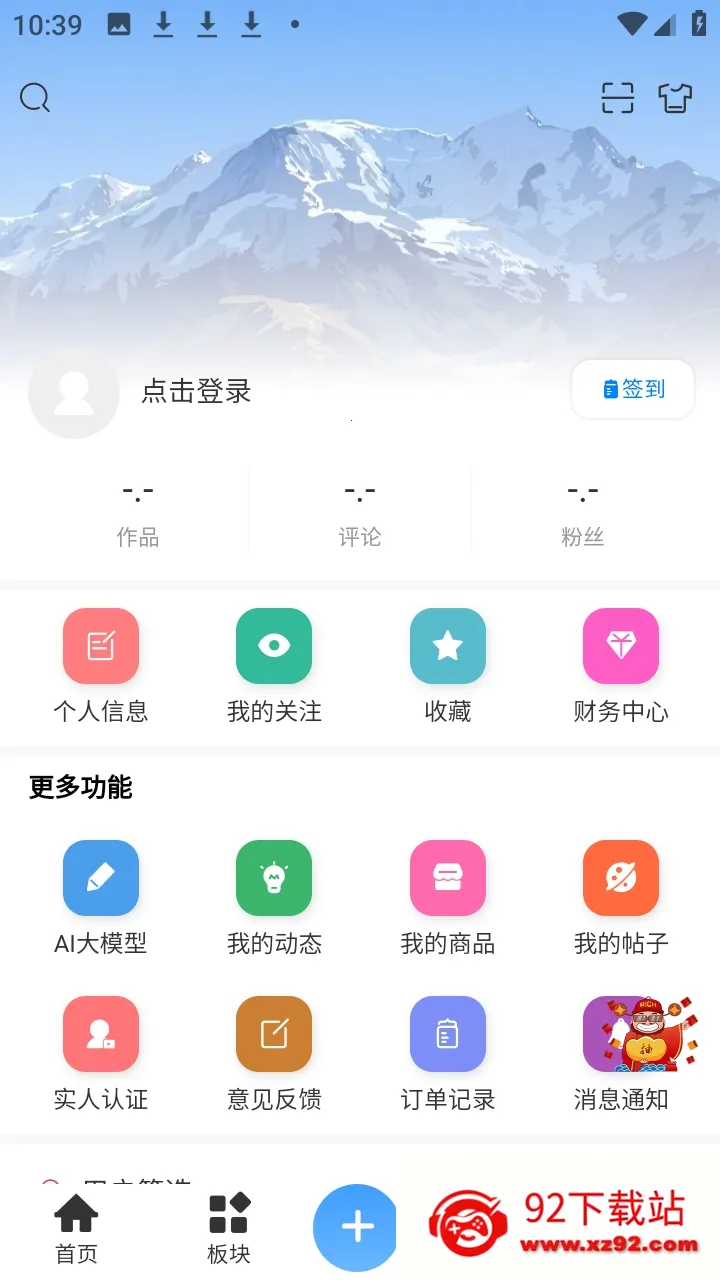This screenshot has width=720, height=1280.
Task: View 我的商品 my products icon
Action: point(447,878)
